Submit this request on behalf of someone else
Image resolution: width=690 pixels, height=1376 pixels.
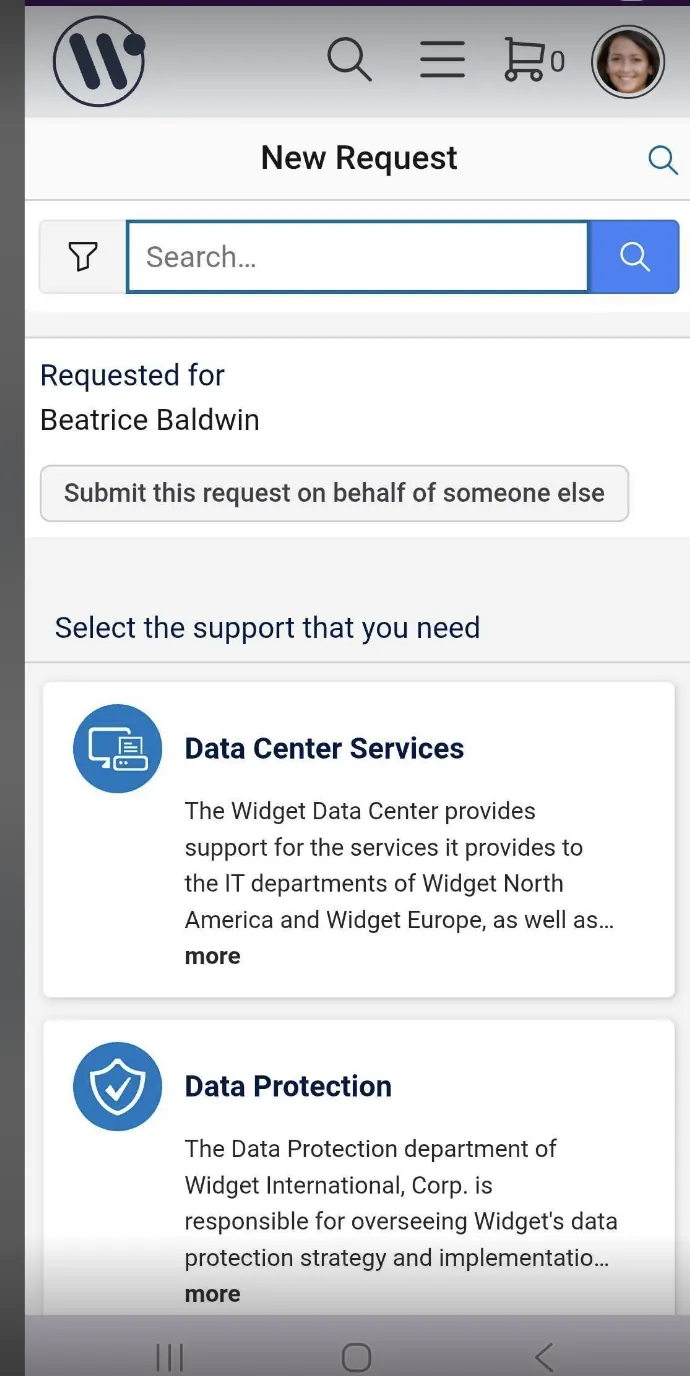(334, 493)
